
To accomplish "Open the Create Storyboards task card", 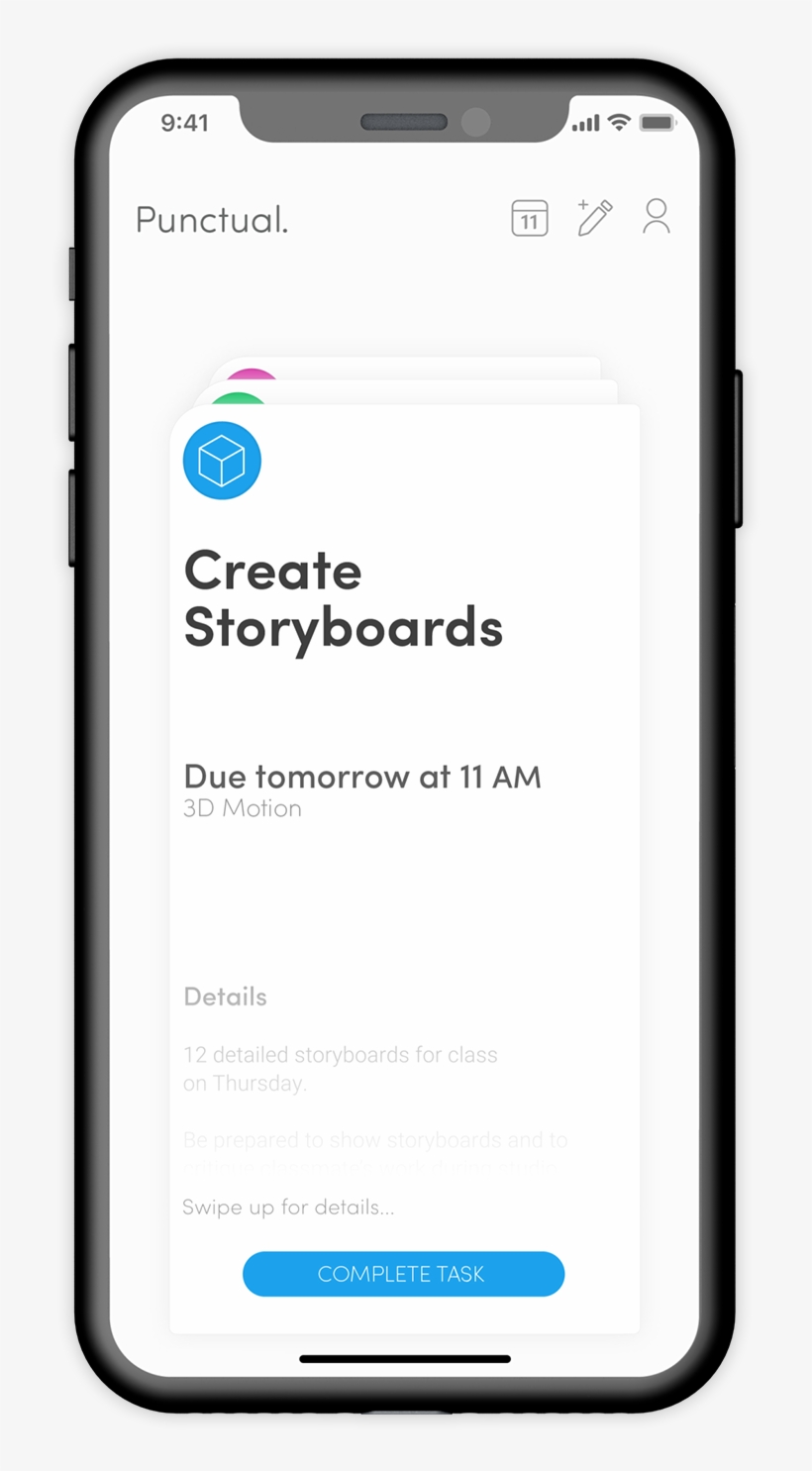I will [x=344, y=599].
